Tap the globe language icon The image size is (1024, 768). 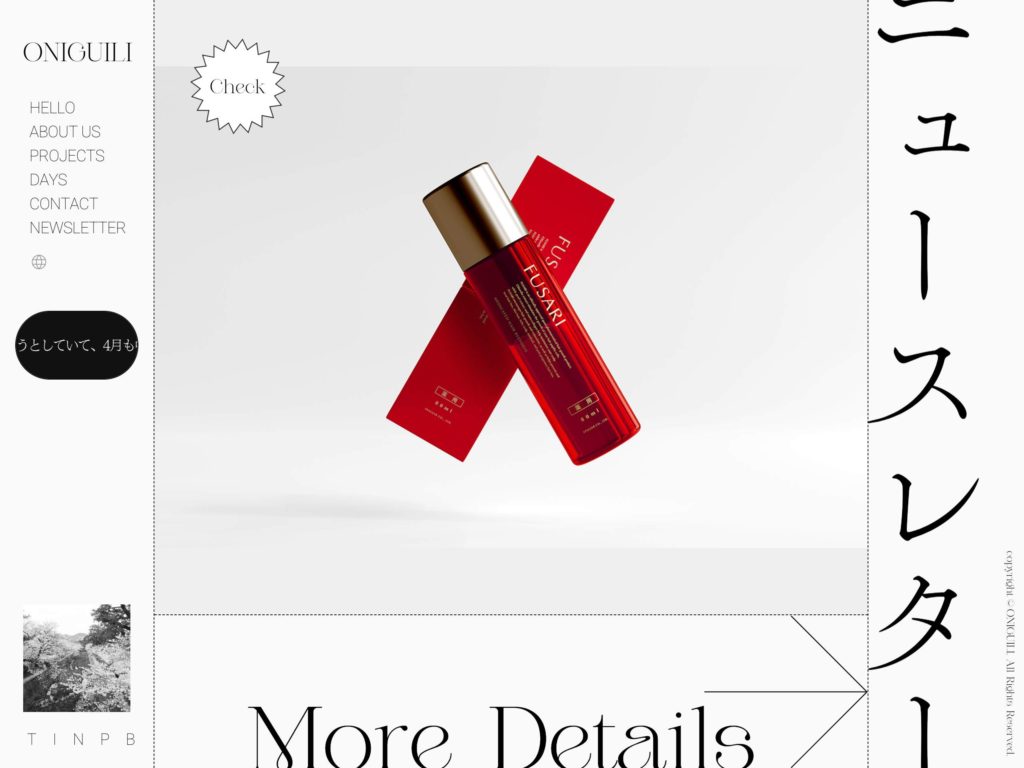pyautogui.click(x=39, y=262)
